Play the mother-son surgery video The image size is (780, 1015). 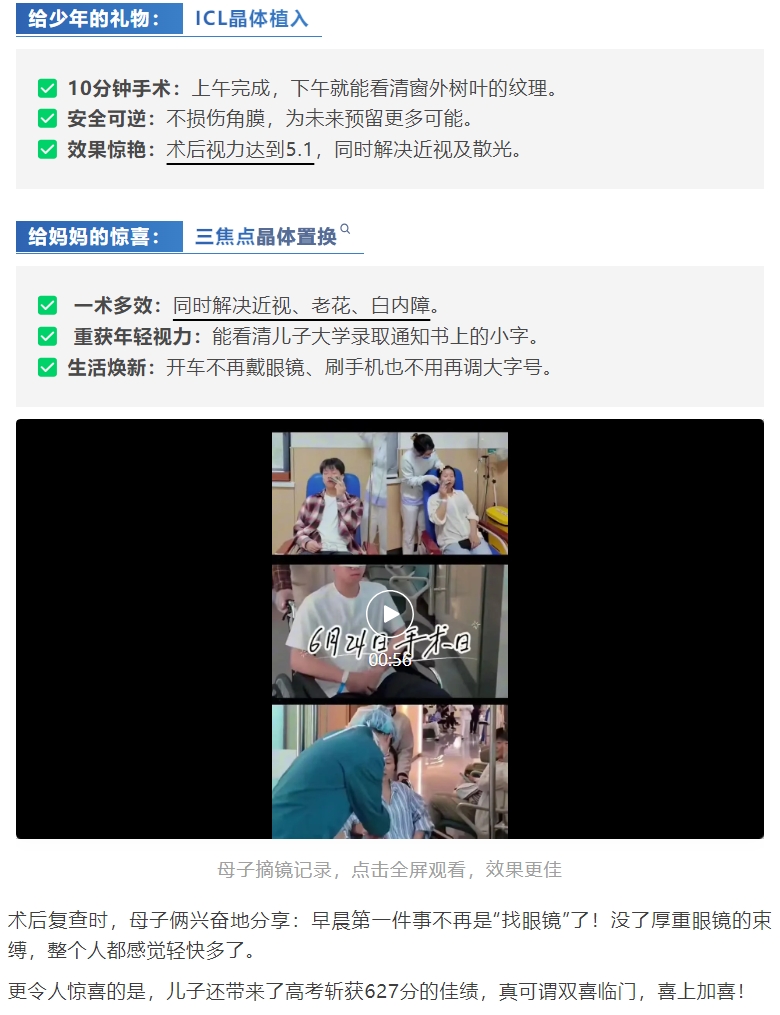[389, 613]
